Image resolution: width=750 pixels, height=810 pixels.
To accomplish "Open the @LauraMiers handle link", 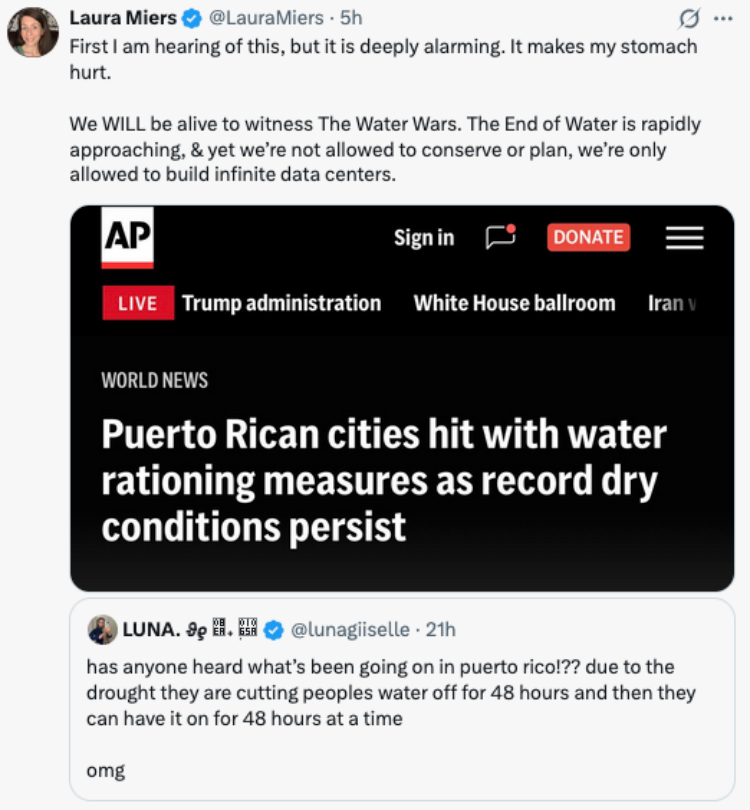I will click(x=266, y=18).
